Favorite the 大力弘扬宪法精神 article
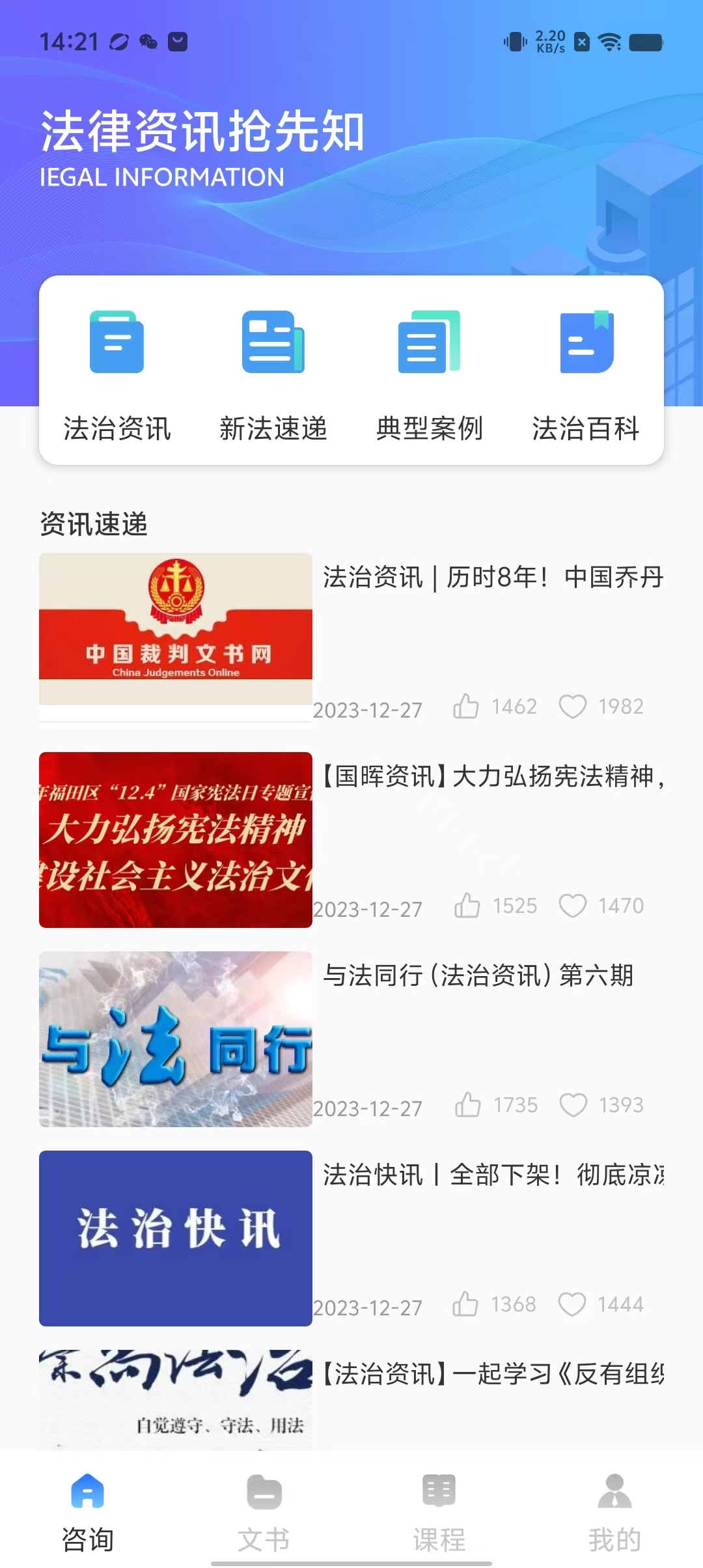Viewport: 703px width, 1568px height. (x=573, y=906)
